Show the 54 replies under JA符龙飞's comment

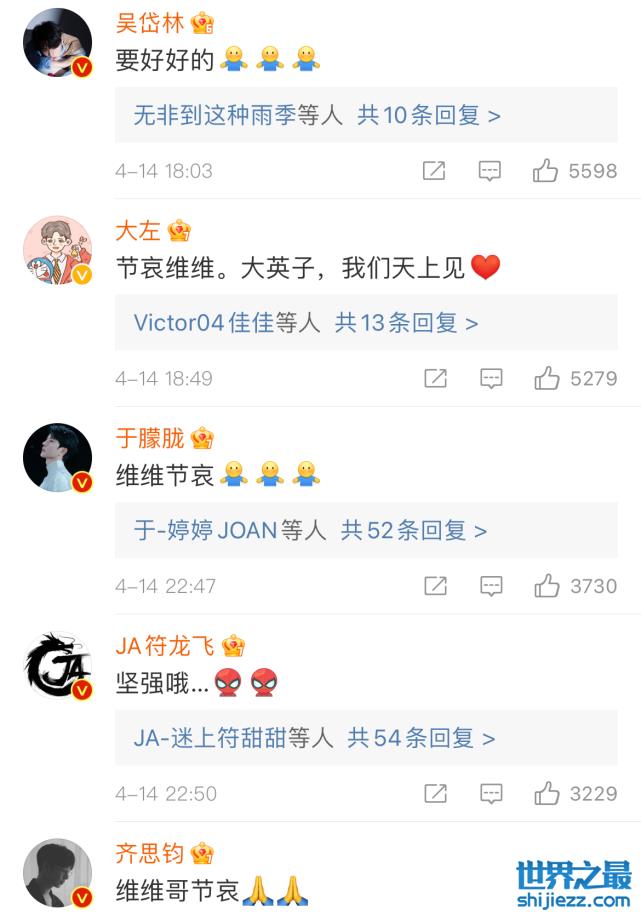pyautogui.click(x=314, y=738)
